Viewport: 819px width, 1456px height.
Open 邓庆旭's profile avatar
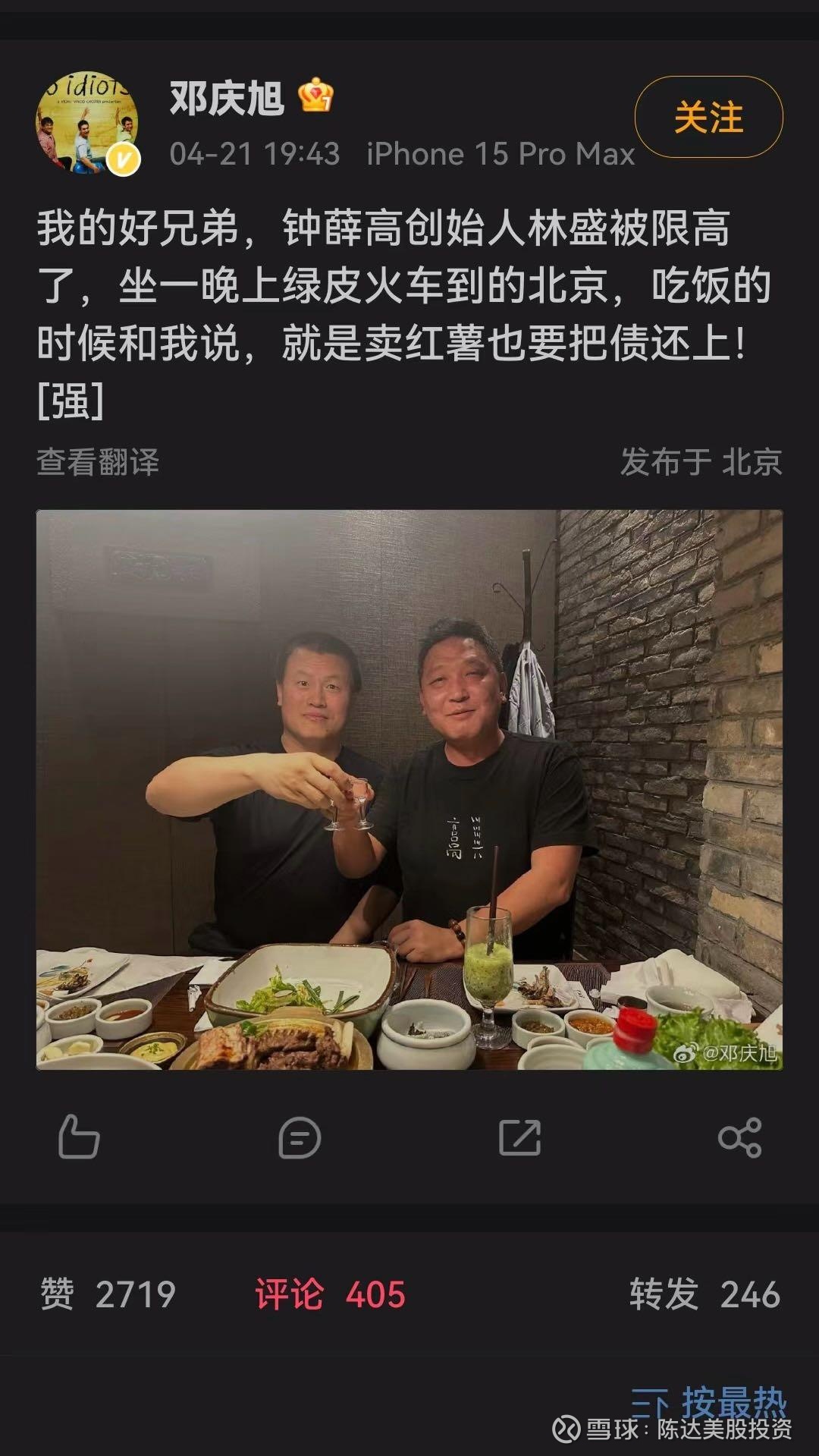pos(87,123)
